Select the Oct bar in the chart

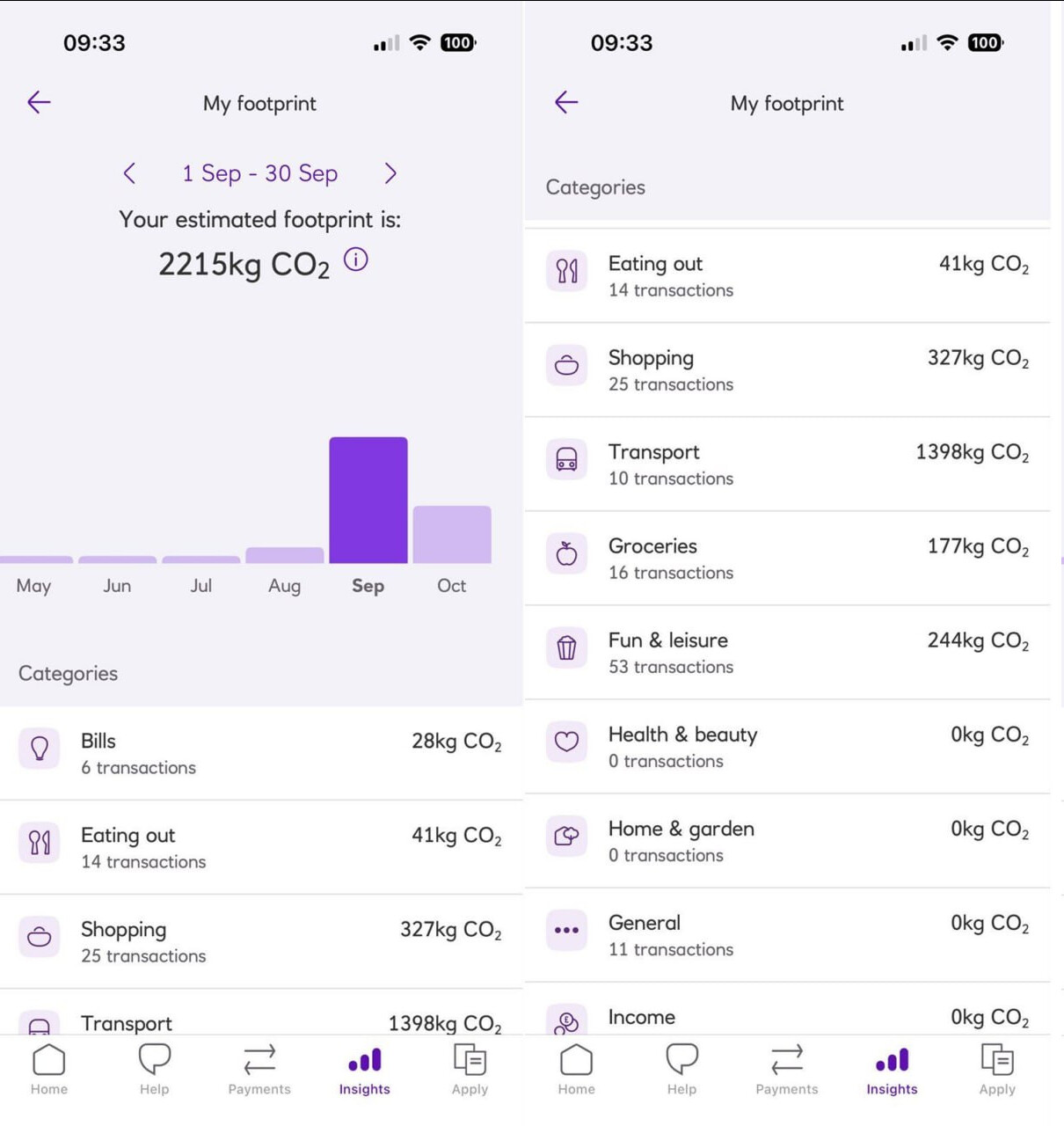[x=452, y=534]
